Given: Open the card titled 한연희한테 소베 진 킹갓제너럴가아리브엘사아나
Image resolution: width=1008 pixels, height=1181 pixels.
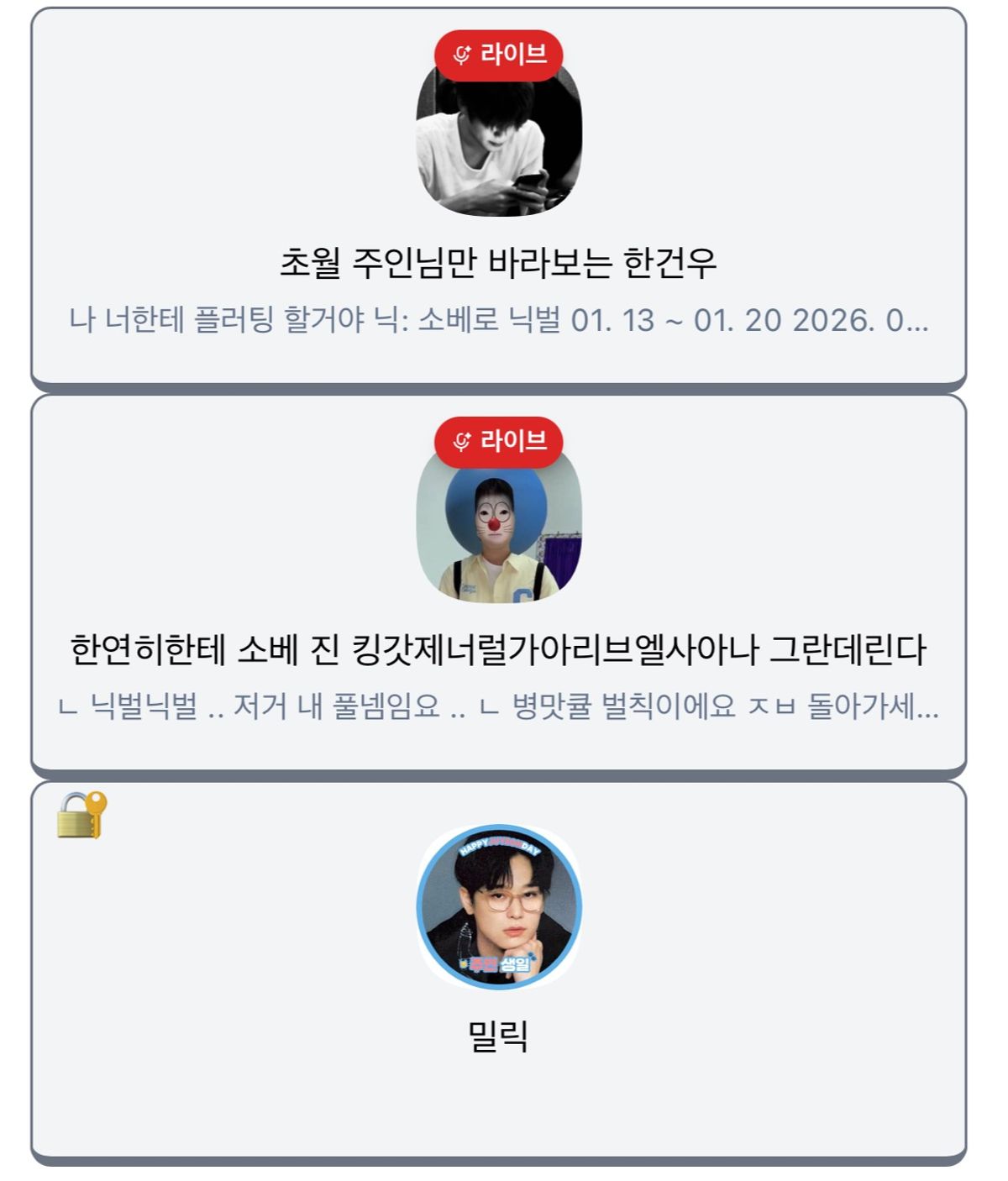Looking at the screenshot, I should tap(498, 649).
